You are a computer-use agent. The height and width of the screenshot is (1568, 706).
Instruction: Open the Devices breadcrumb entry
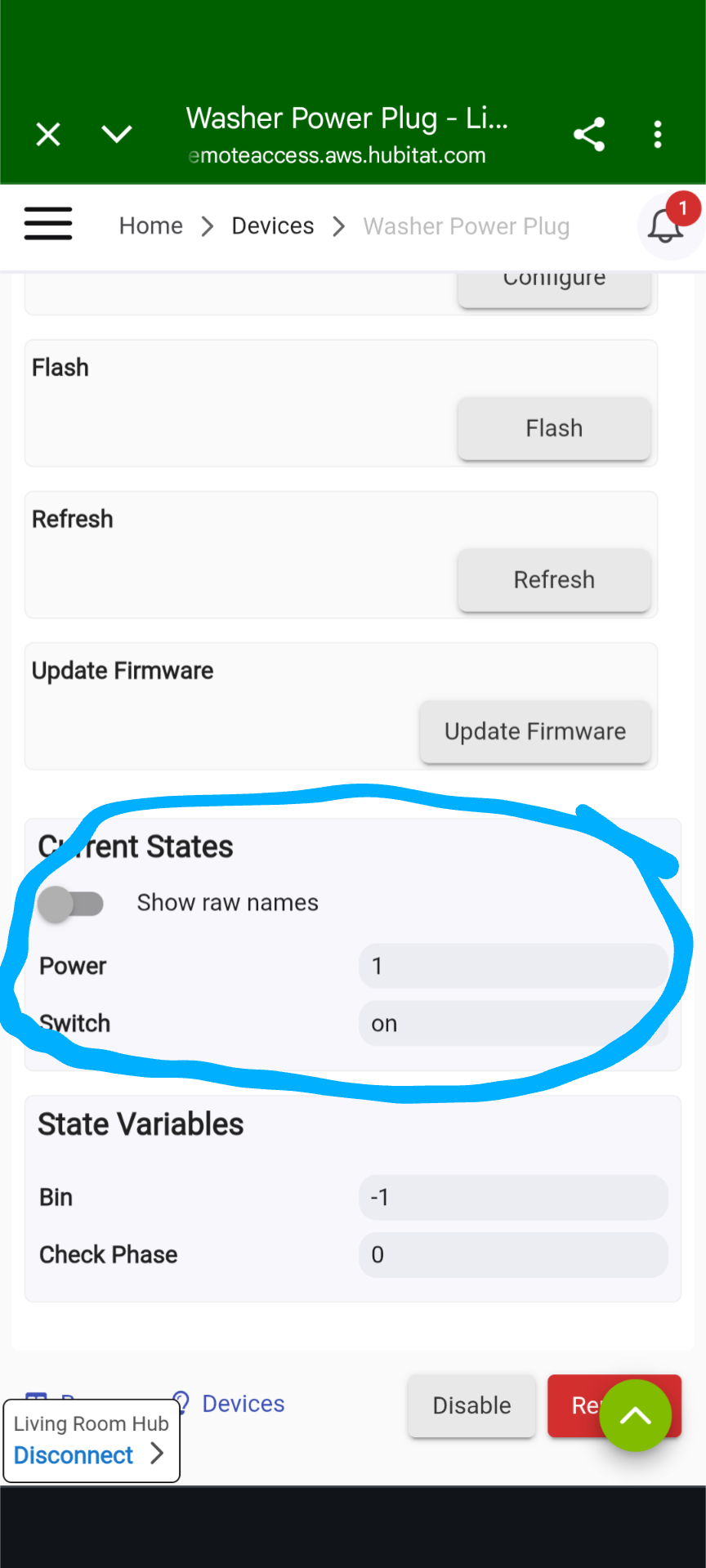(x=272, y=226)
